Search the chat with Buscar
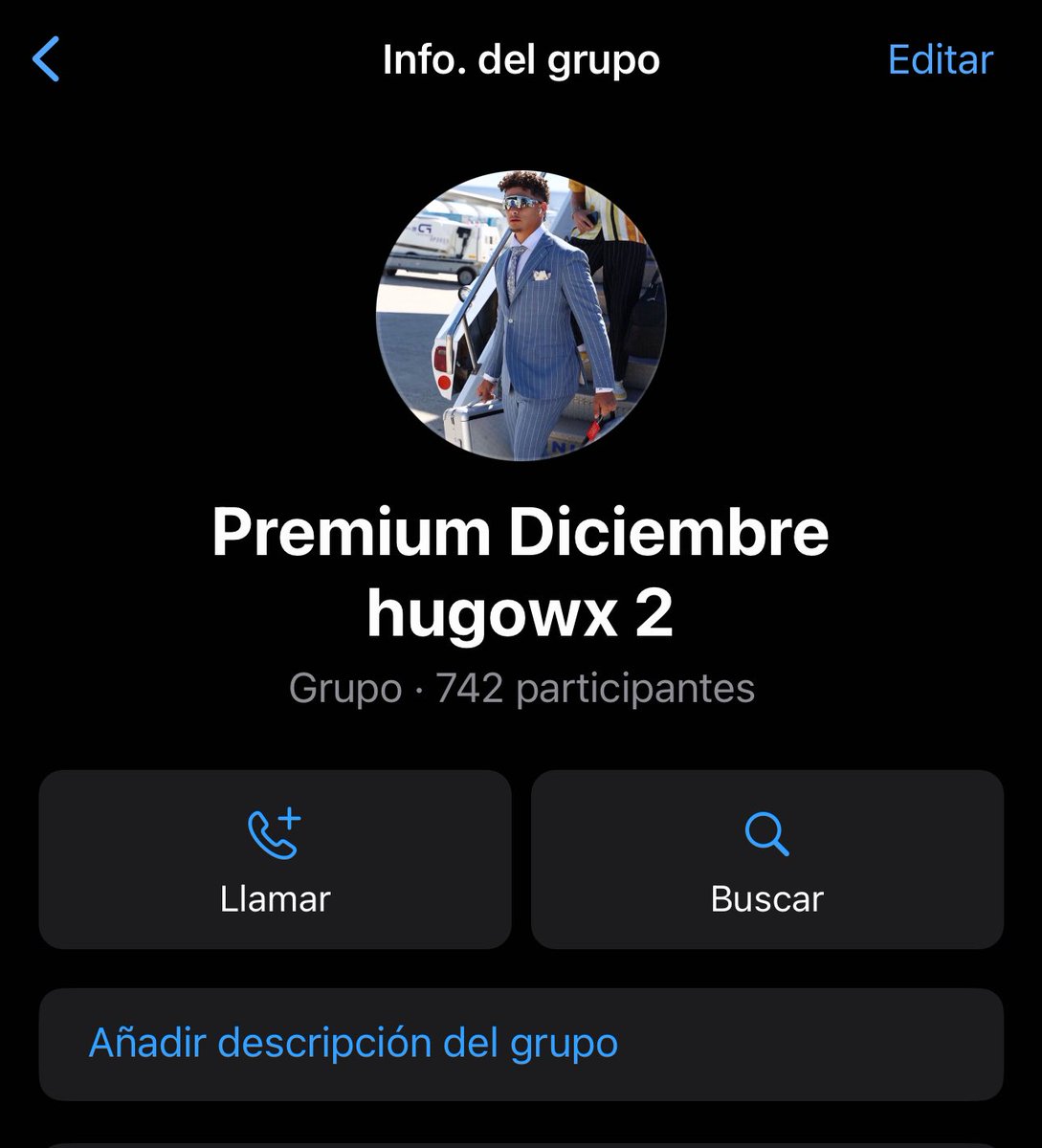Screen dimensions: 1042x1148 pyautogui.click(x=766, y=859)
